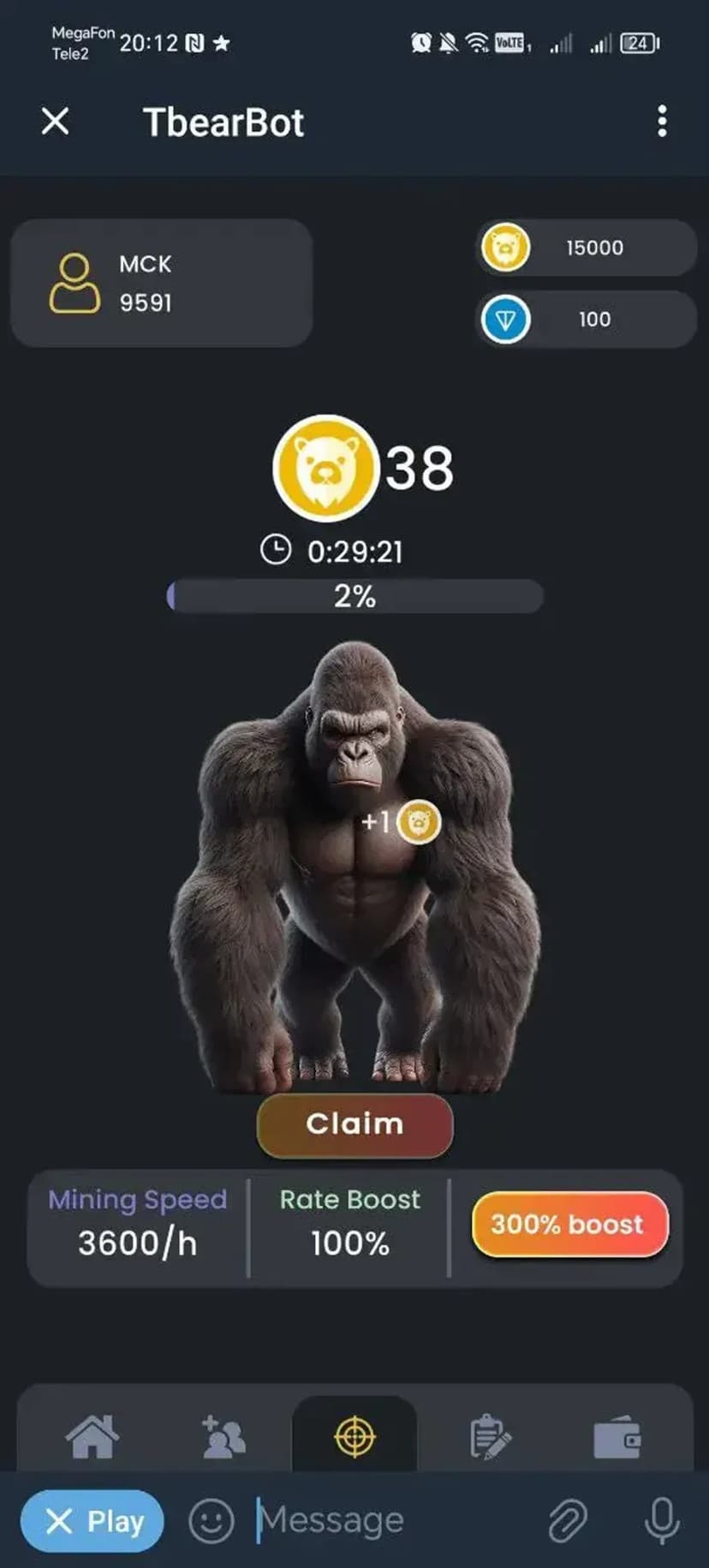This screenshot has width=709, height=1568.
Task: Open the wallet tab
Action: pos(617,1437)
